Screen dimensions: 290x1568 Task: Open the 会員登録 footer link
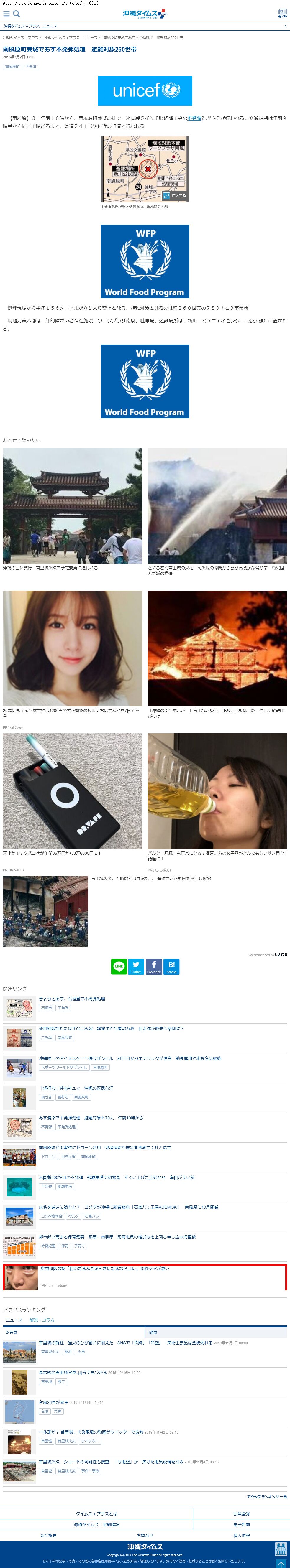[x=241, y=1513]
